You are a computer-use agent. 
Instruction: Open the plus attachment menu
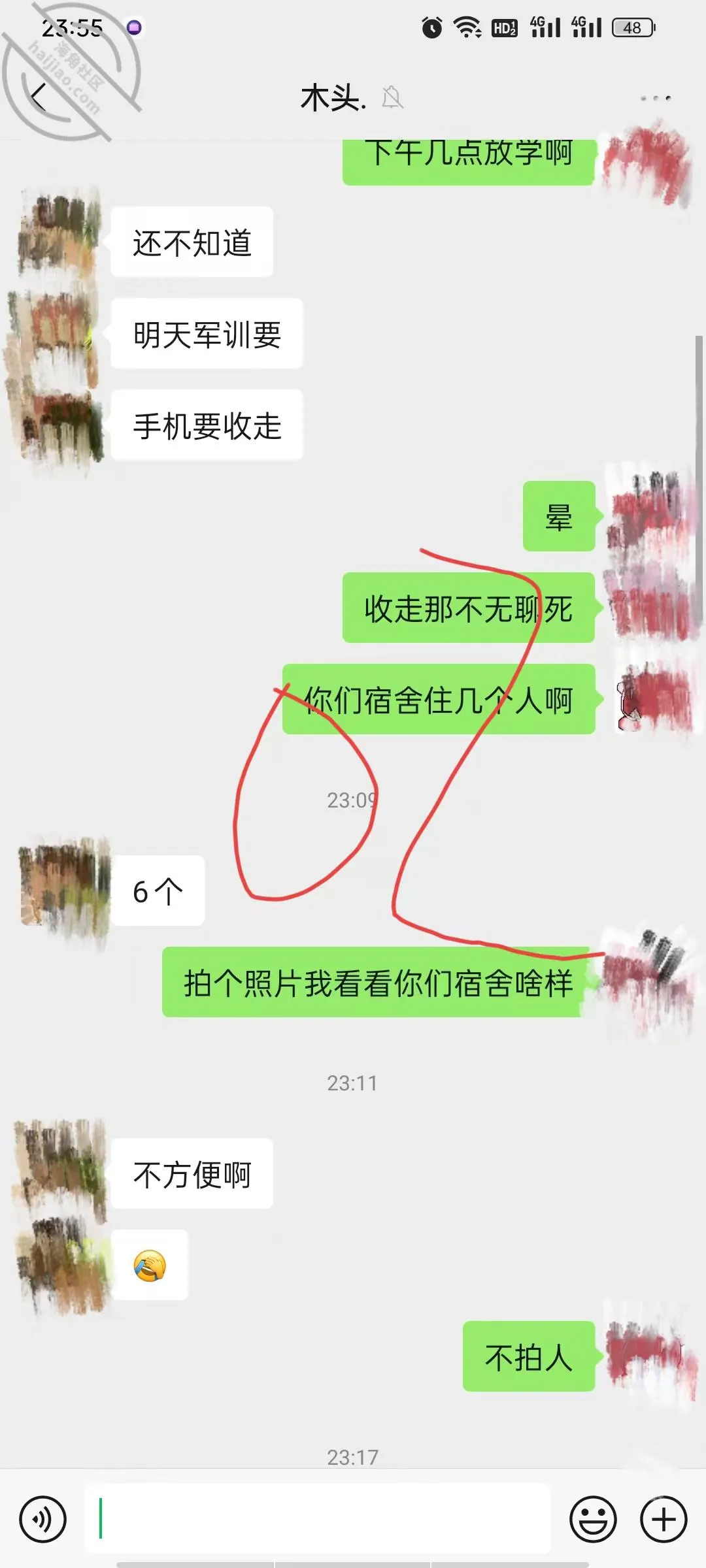(x=664, y=1520)
